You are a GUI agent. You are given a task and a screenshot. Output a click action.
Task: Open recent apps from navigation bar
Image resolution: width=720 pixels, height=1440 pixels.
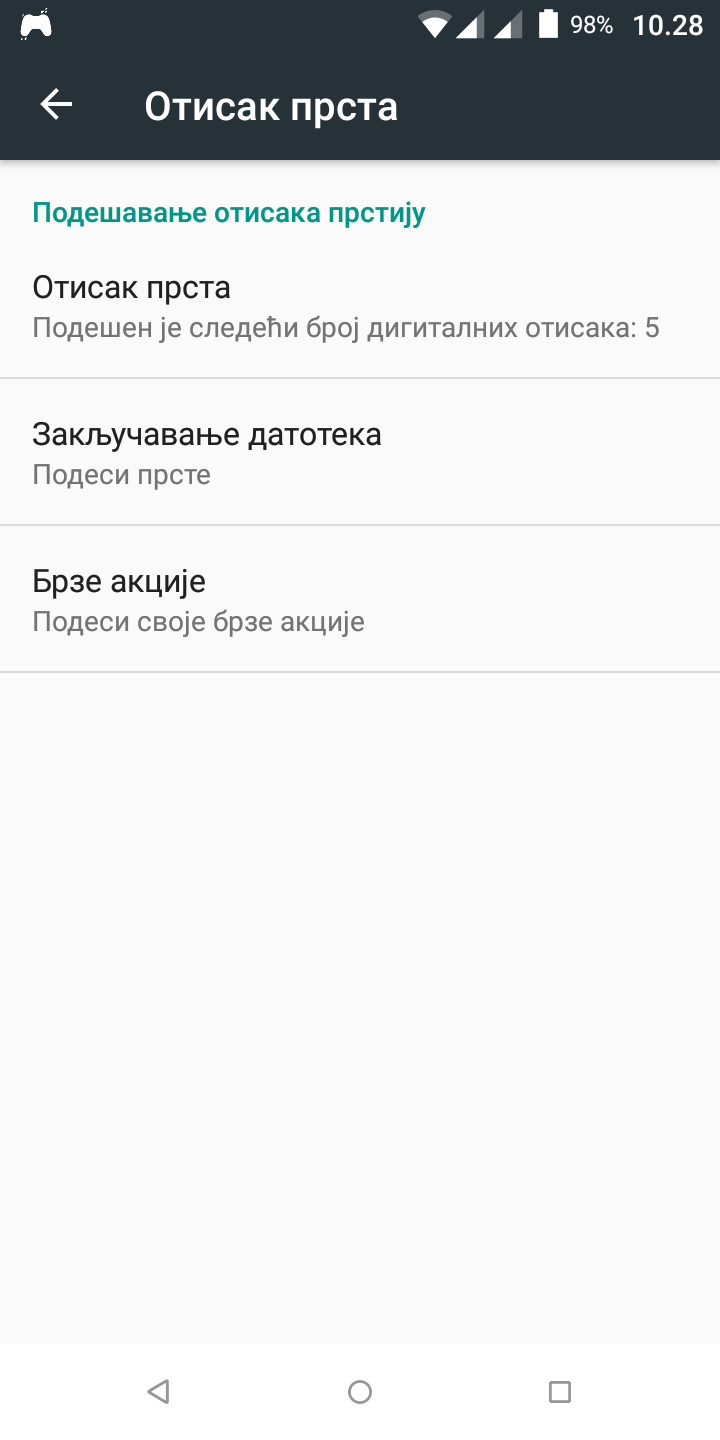tap(560, 1391)
